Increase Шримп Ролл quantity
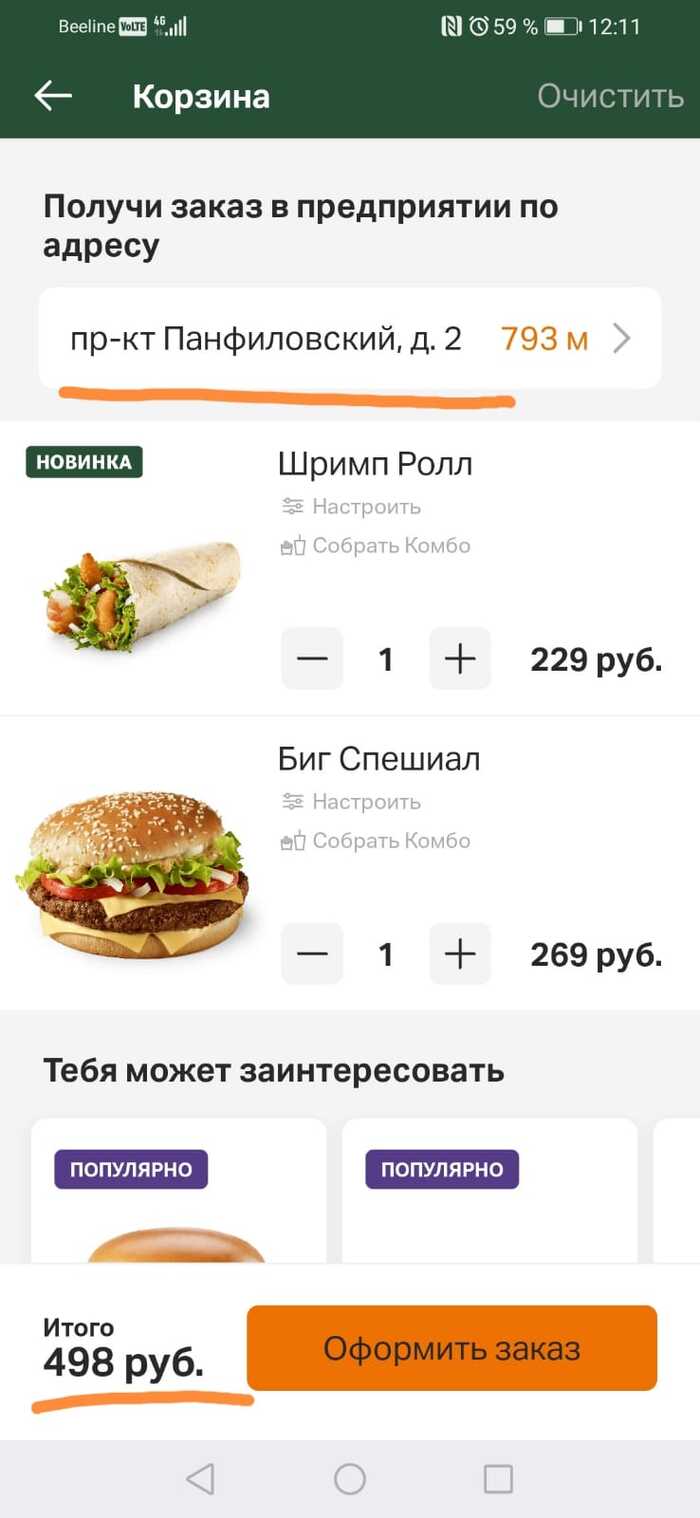Screen dimensions: 700x1518 pos(460,659)
